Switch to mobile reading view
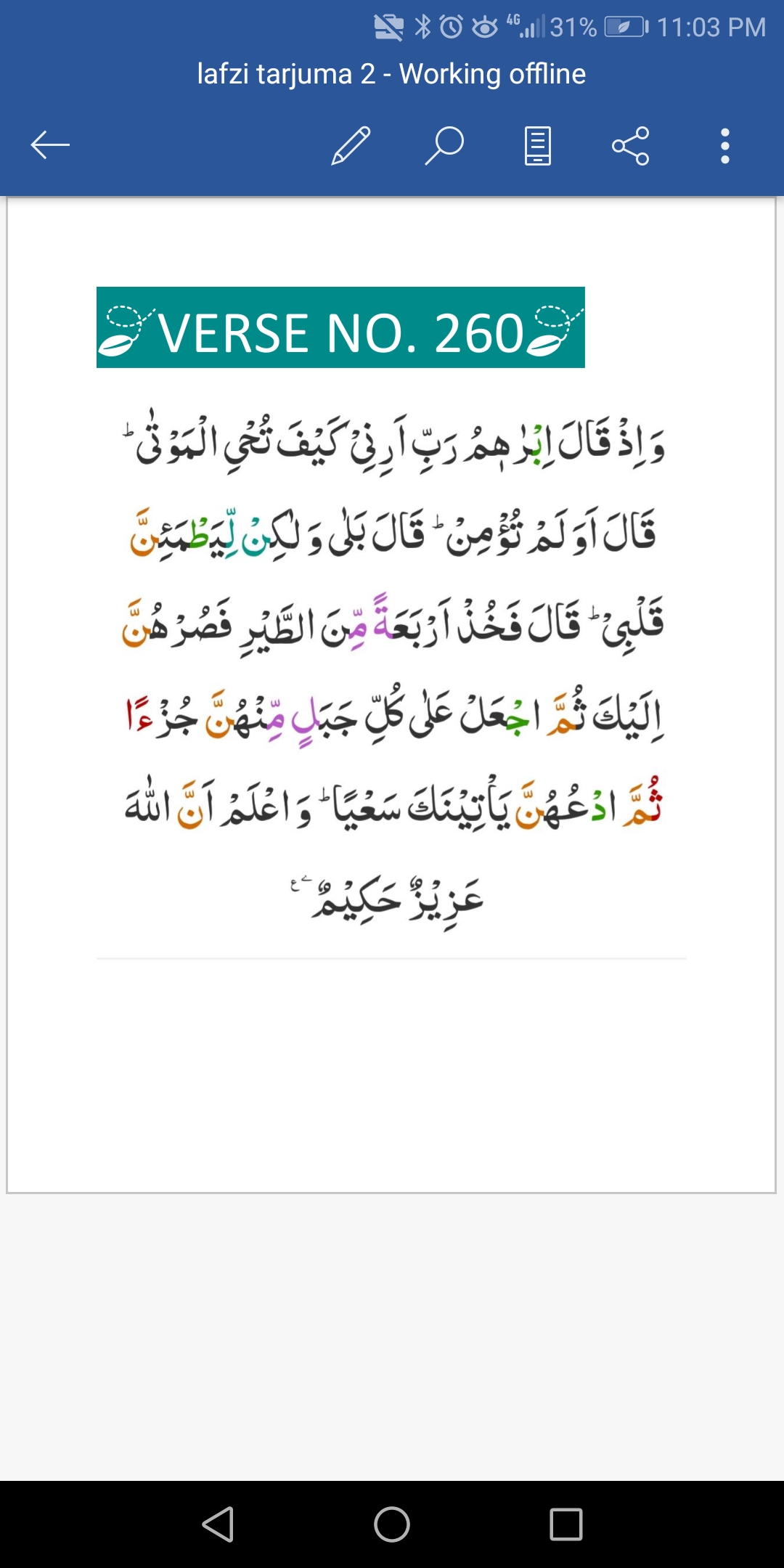The image size is (784, 1568). pos(538,146)
